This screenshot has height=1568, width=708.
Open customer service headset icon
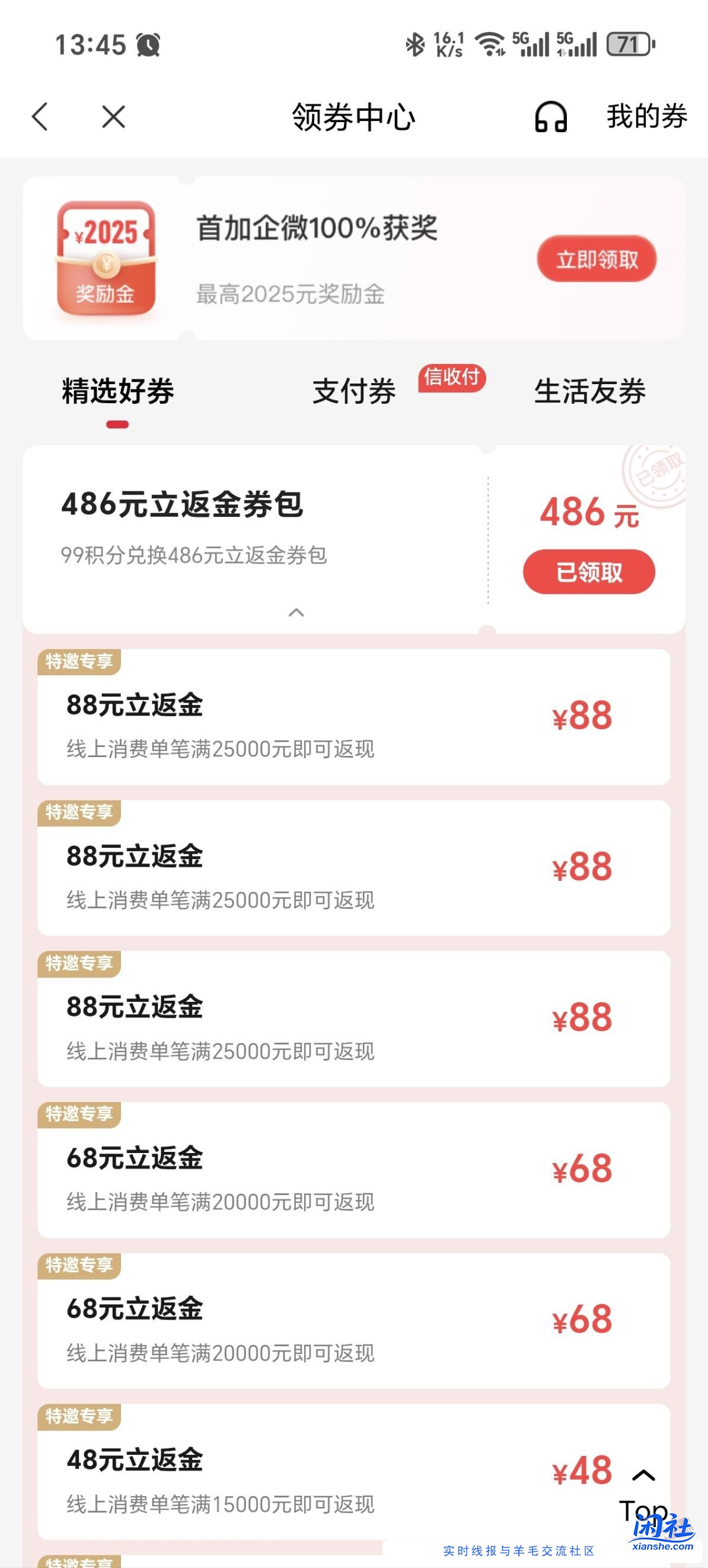pyautogui.click(x=551, y=117)
